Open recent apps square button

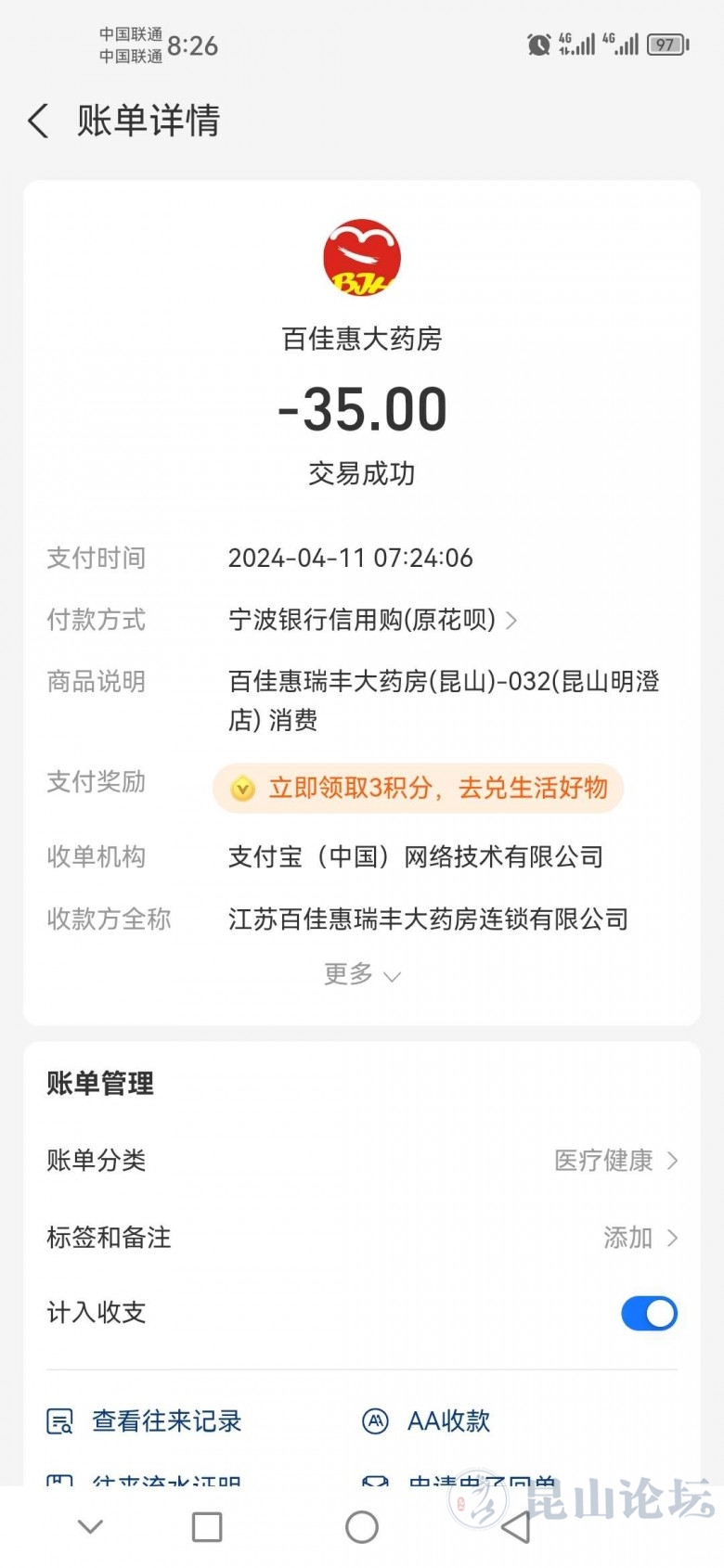pyautogui.click(x=206, y=1526)
